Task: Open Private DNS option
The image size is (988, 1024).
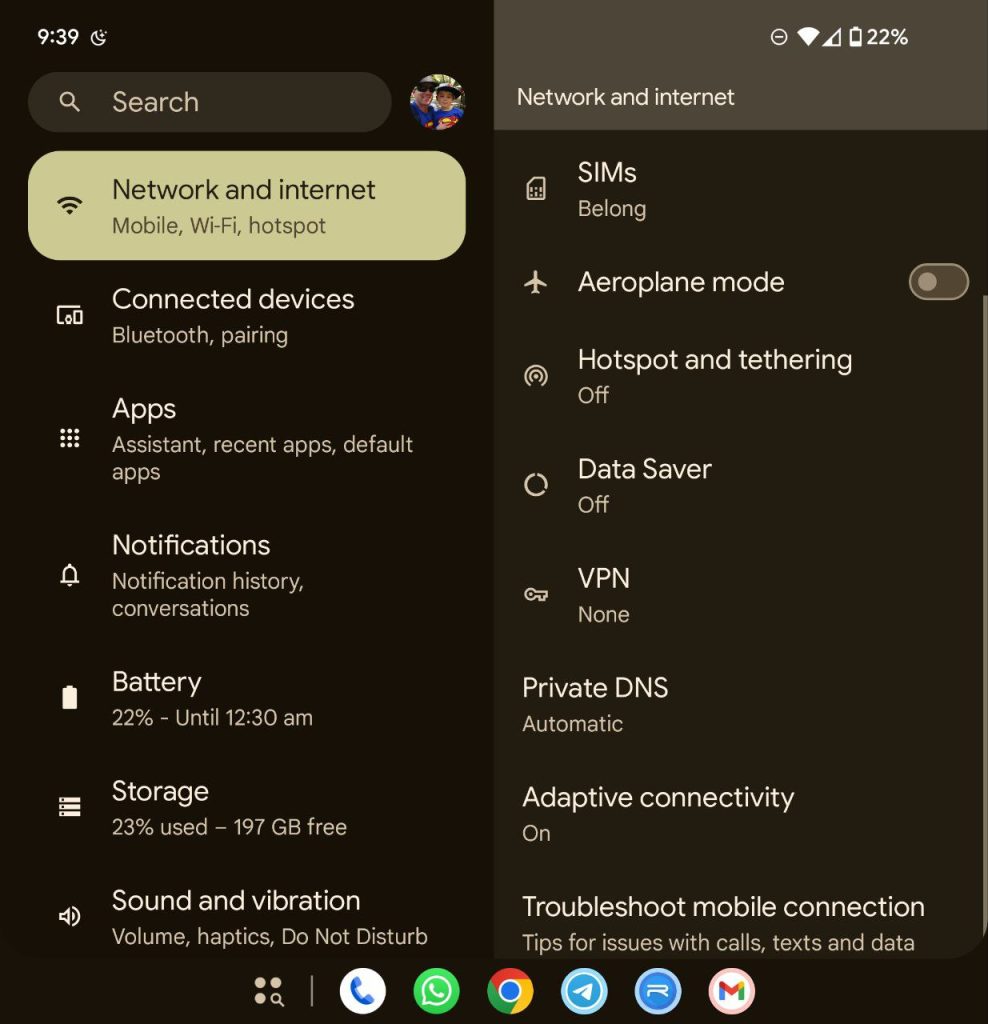Action: tap(740, 704)
